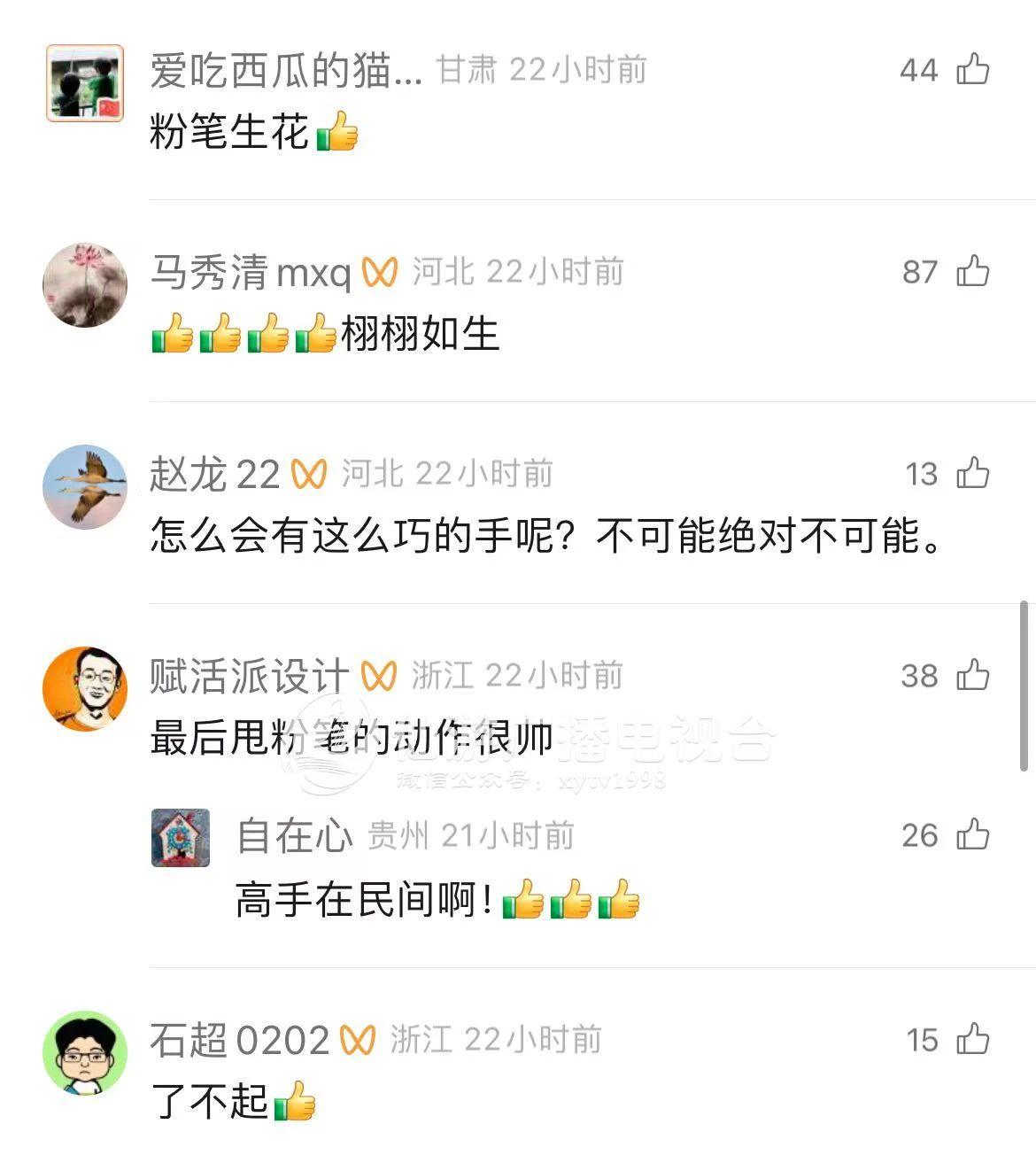This screenshot has width=1036, height=1155.
Task: Like 赋活派设计's comment about chalk
Action: click(x=972, y=675)
